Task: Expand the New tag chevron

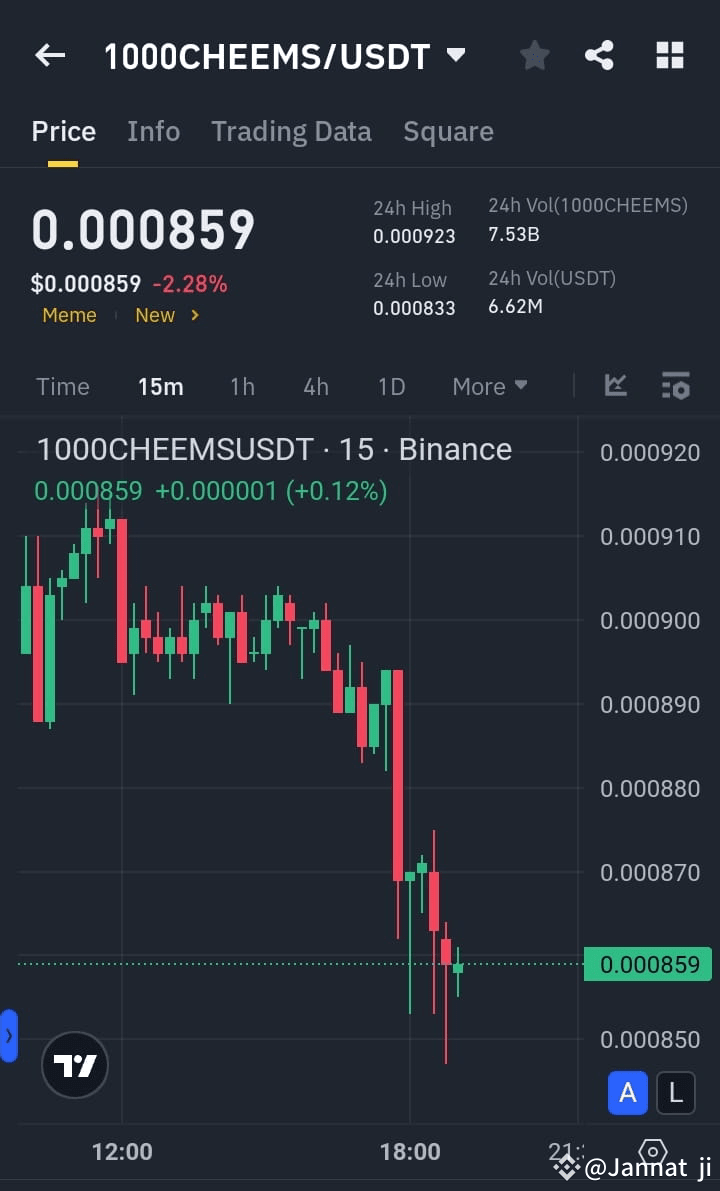Action: click(x=194, y=315)
